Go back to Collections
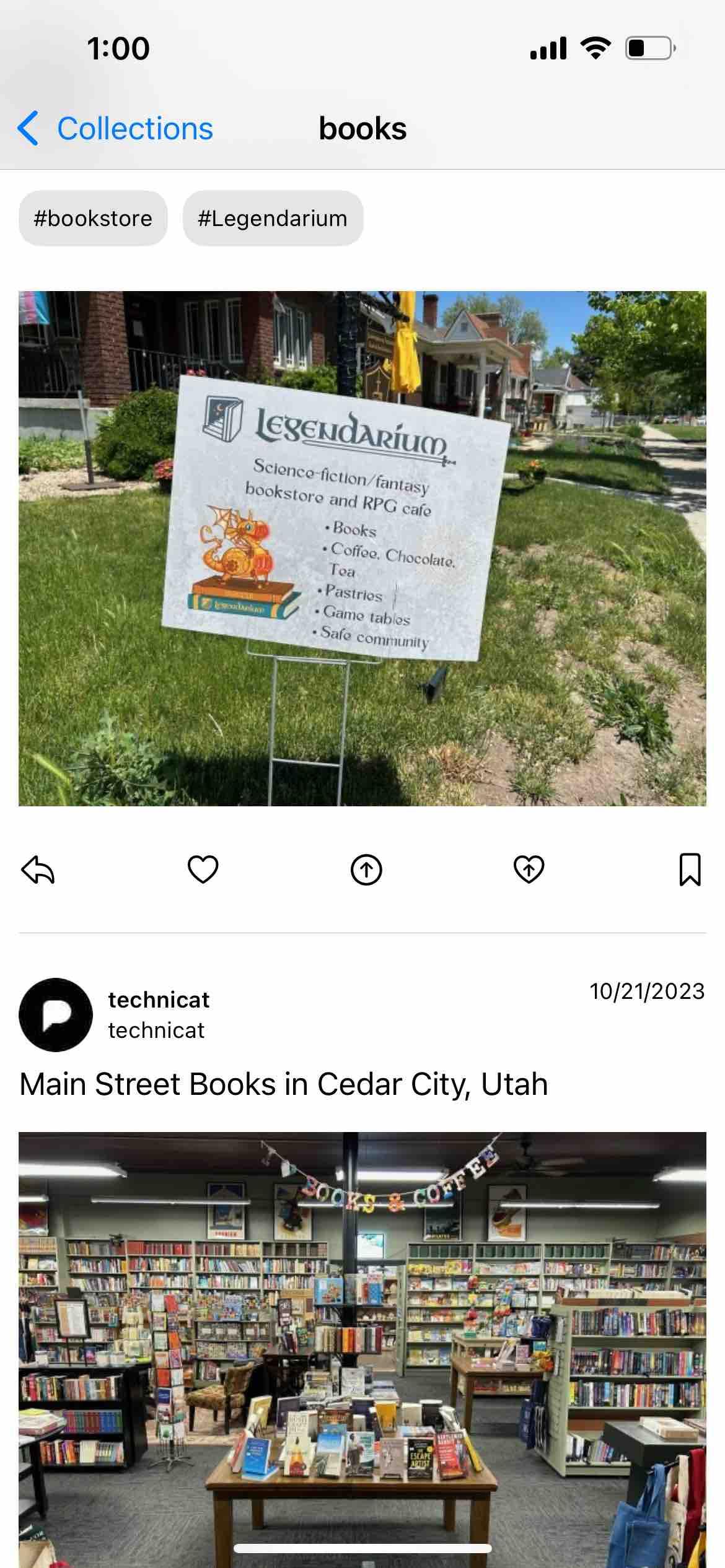The width and height of the screenshot is (725, 1568). (x=115, y=129)
